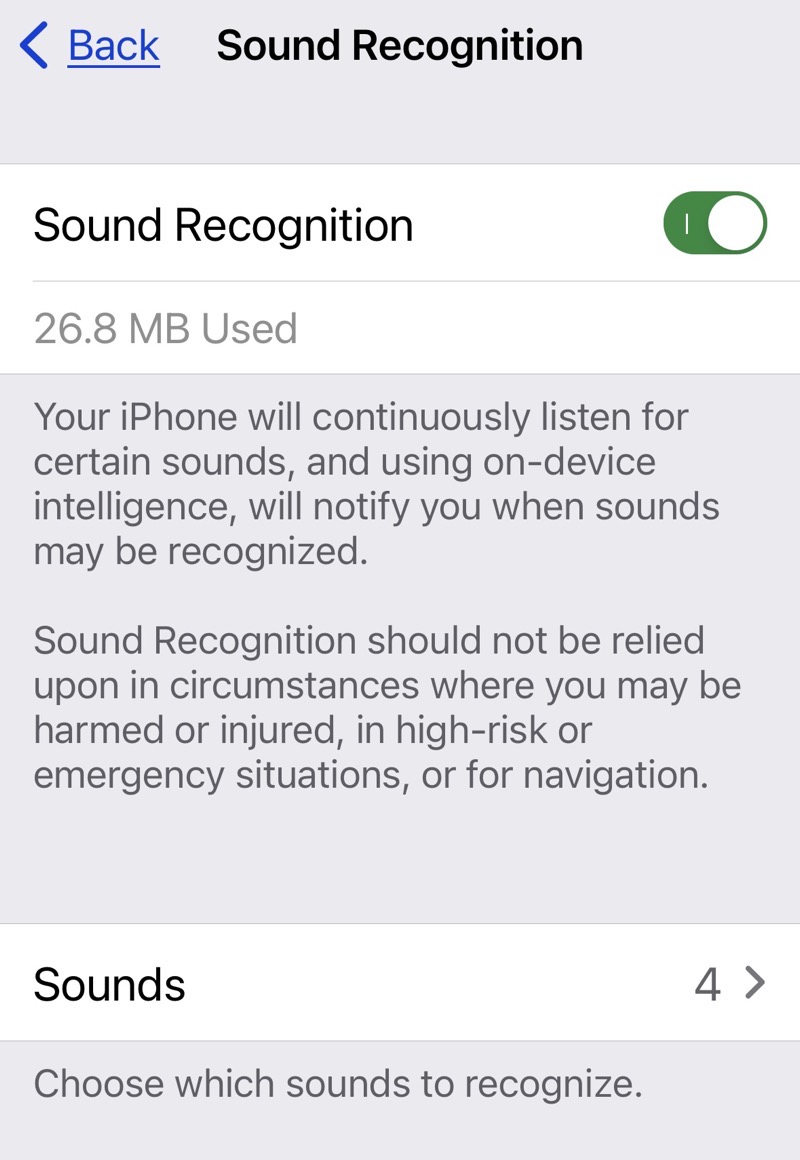
Task: Go back to the previous settings page
Action: [92, 47]
